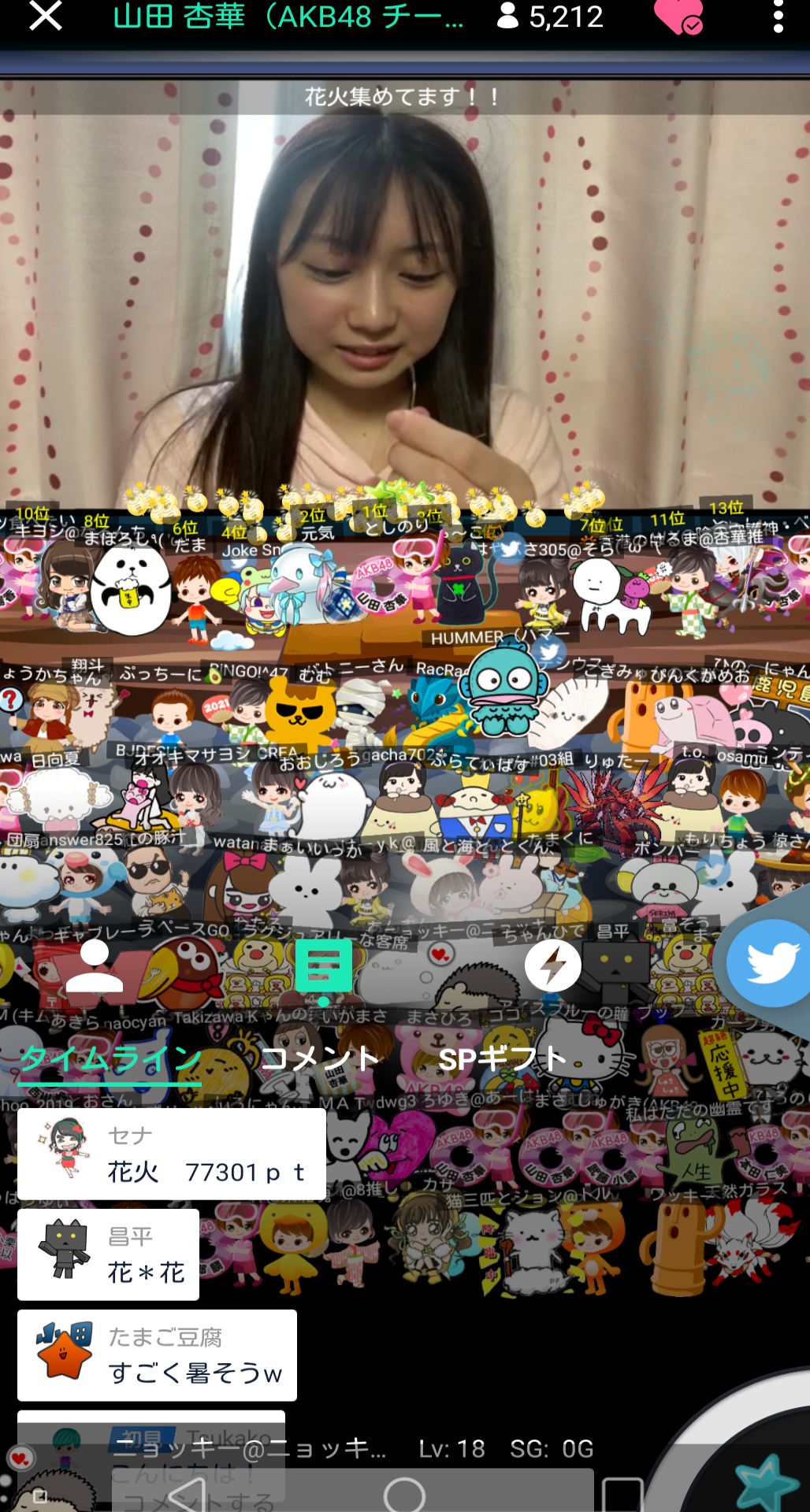This screenshot has height=1512, width=810.
Task: Switch to the コメント tab
Action: tap(319, 1058)
